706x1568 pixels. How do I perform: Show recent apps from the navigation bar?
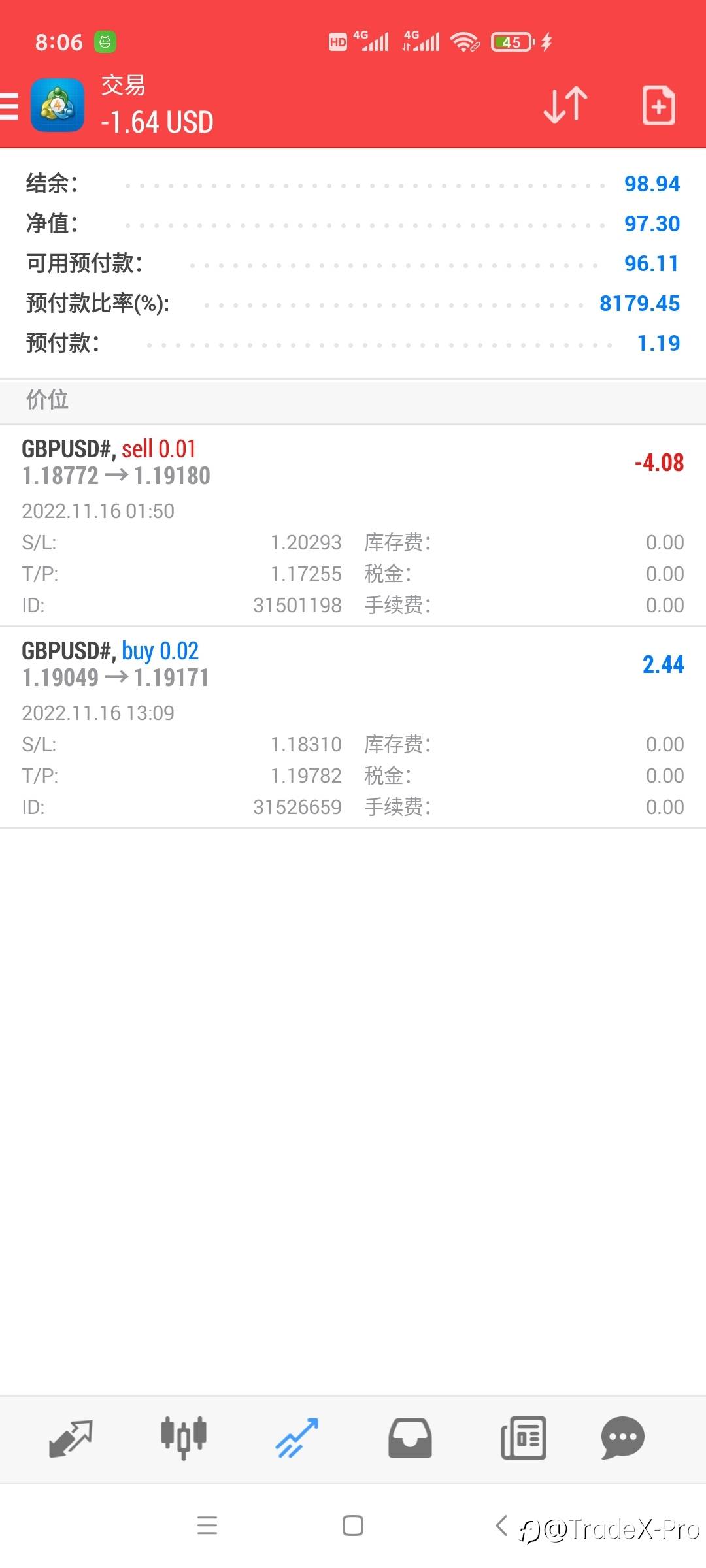(207, 1526)
